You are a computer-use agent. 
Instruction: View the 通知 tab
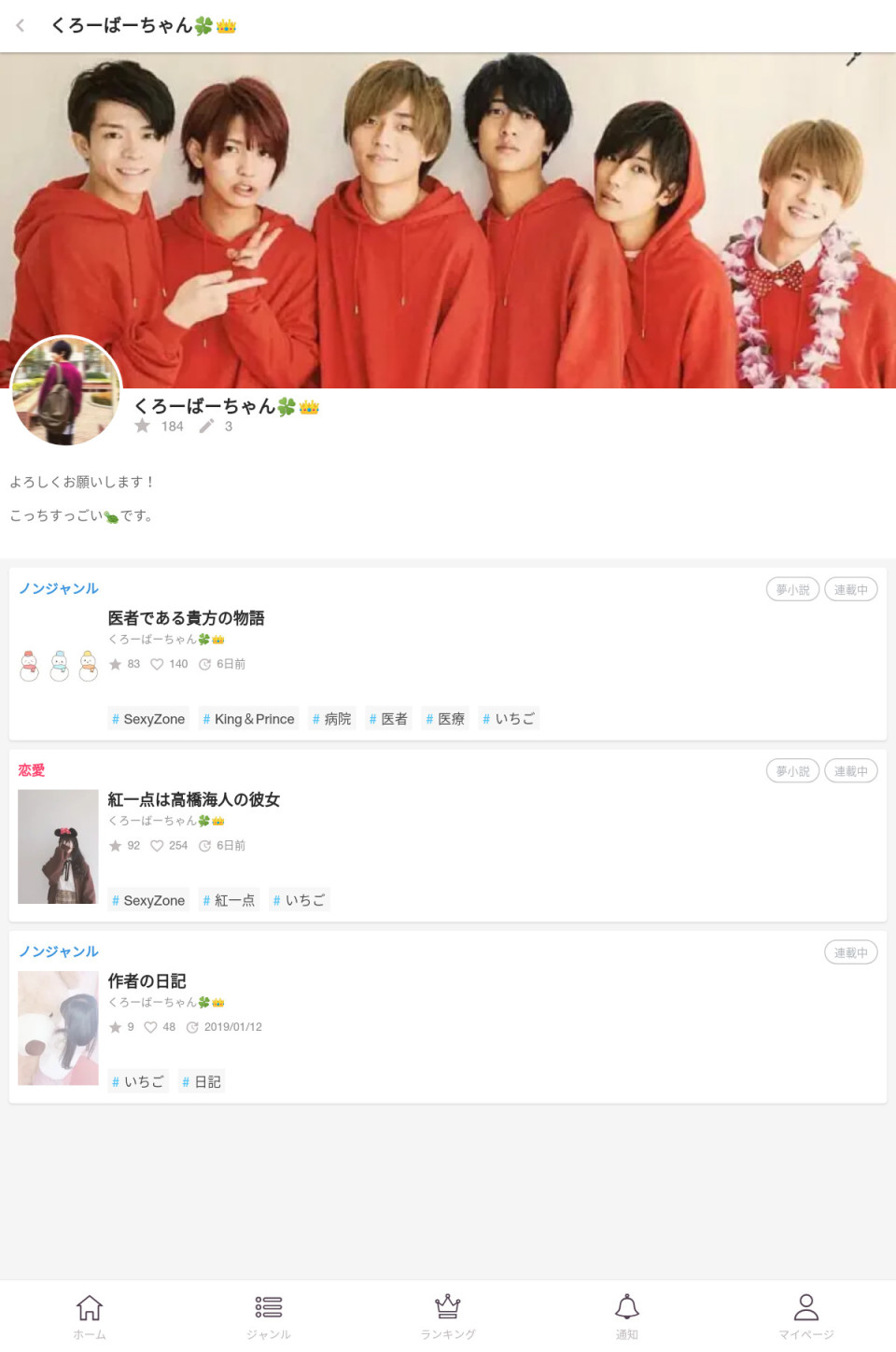627,1316
